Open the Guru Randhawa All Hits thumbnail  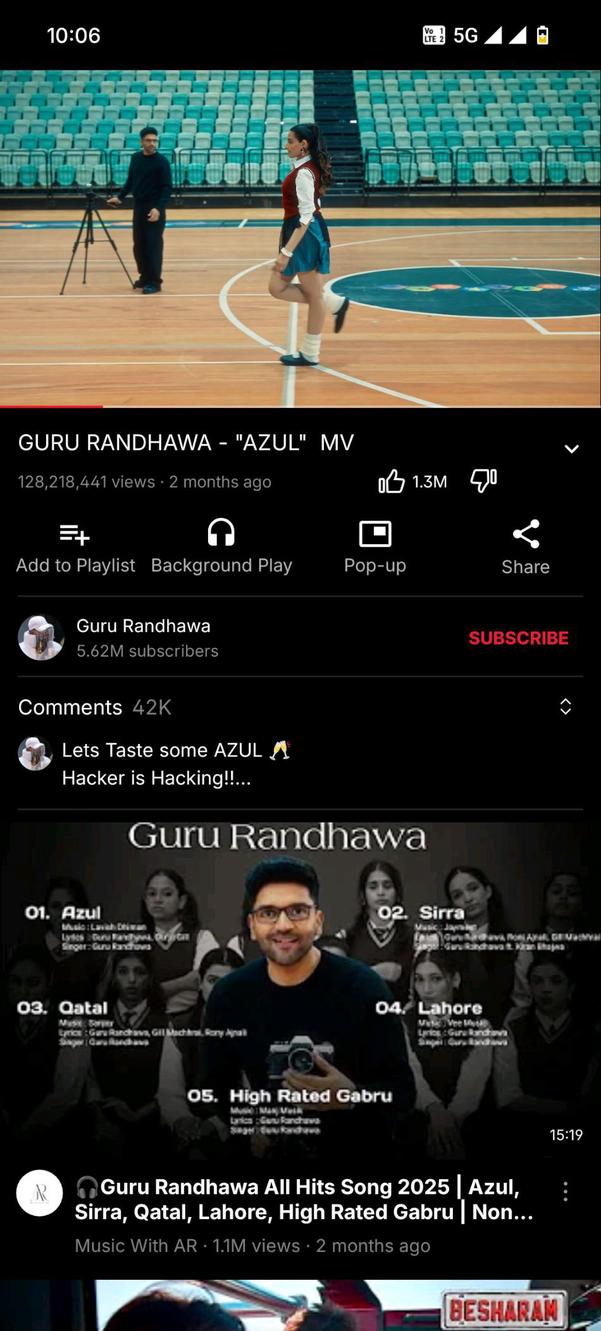300,985
